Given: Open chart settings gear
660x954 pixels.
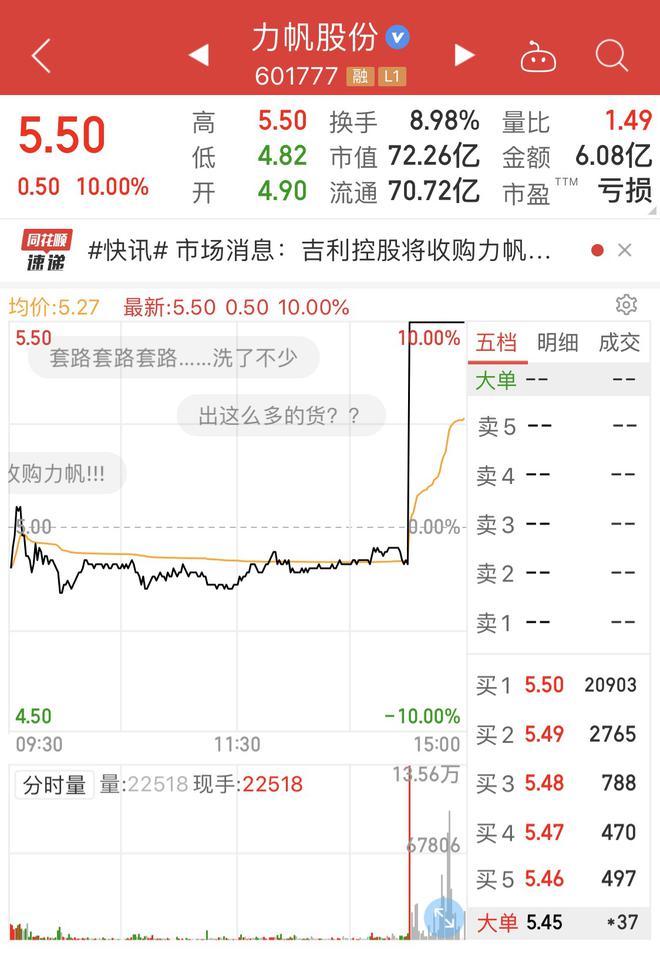Looking at the screenshot, I should (x=627, y=305).
